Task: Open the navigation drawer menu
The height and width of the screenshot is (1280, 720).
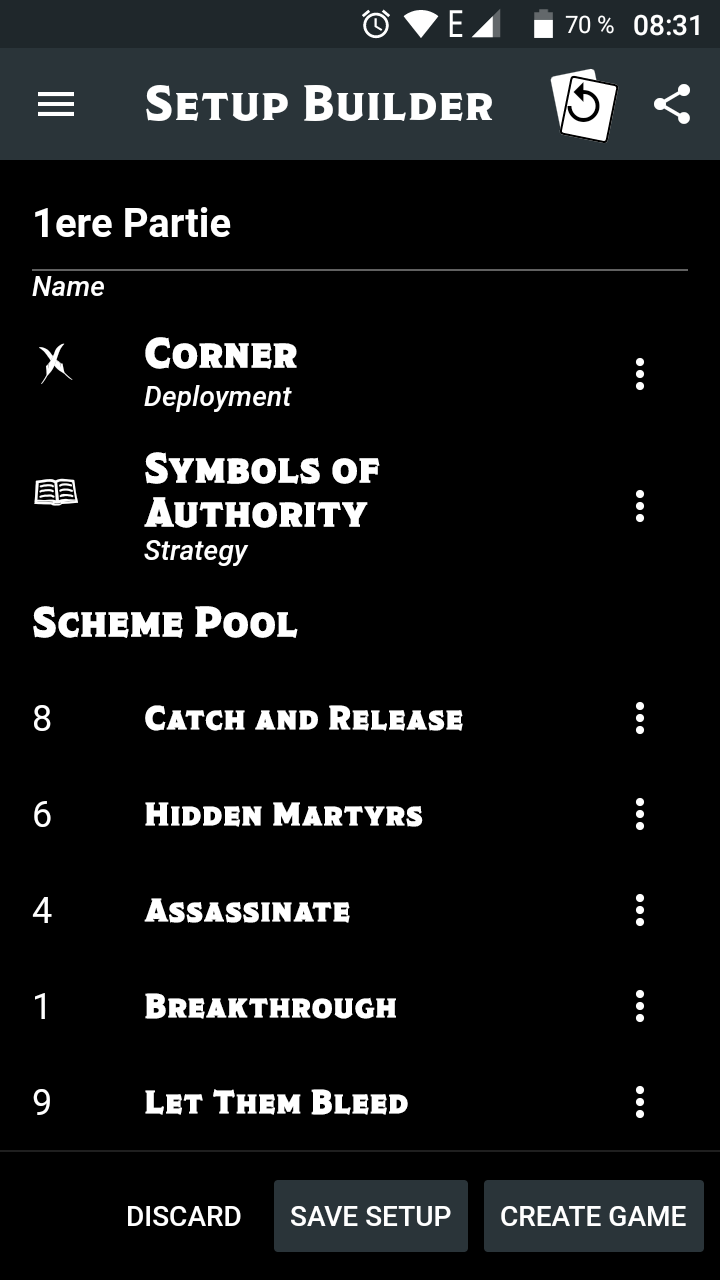Action: [x=56, y=104]
